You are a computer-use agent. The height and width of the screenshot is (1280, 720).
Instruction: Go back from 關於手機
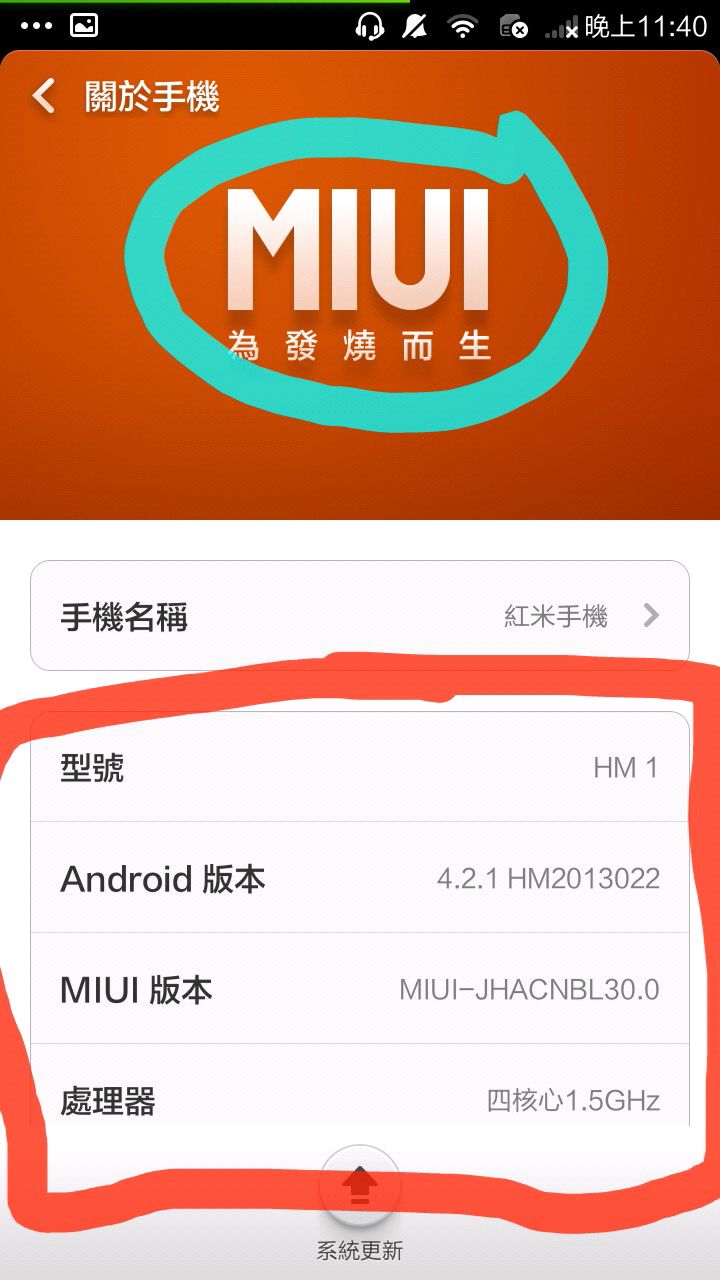(44, 97)
